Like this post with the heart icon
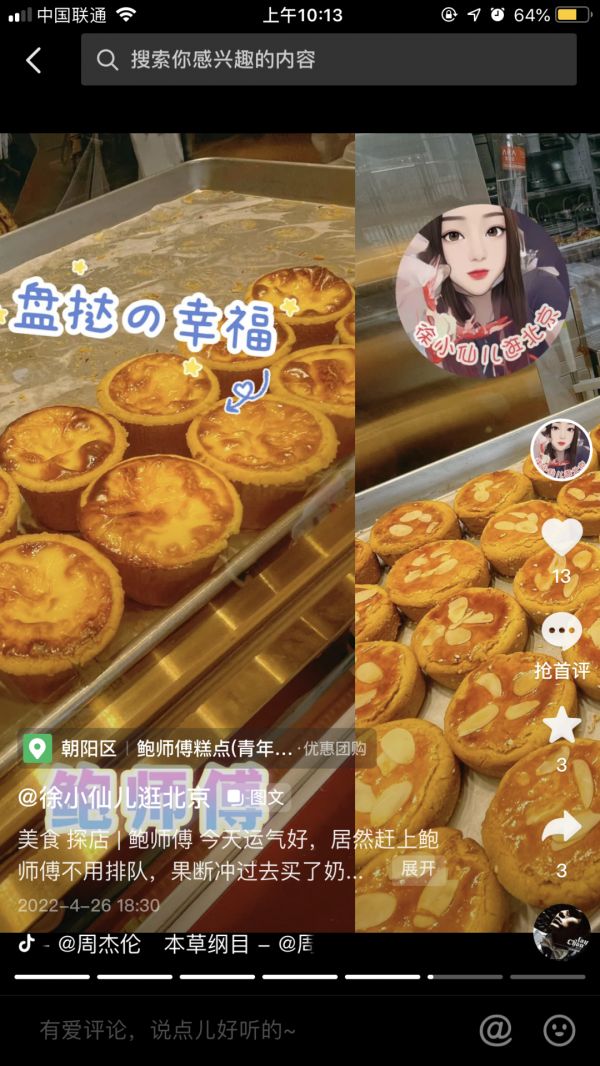This screenshot has height=1066, width=600. coord(561,538)
